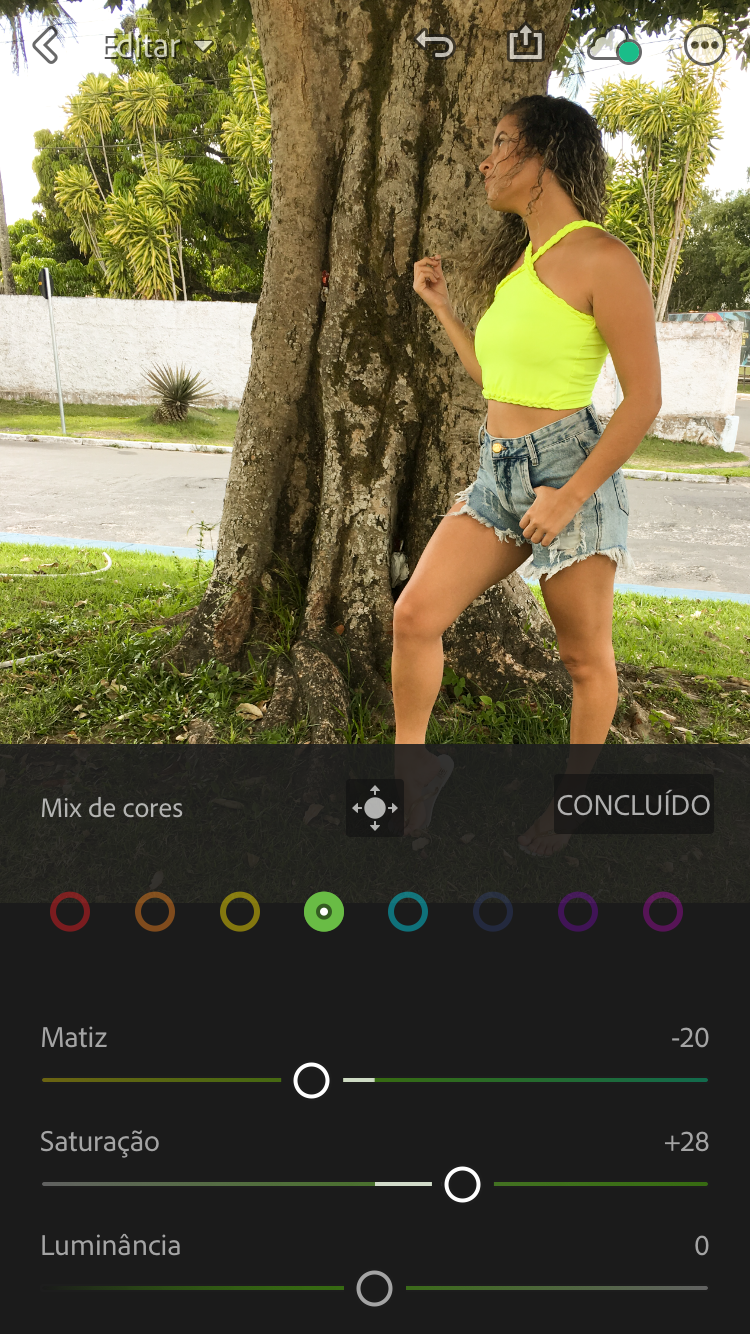Open the three-dot options menu
The height and width of the screenshot is (1334, 750).
705,45
